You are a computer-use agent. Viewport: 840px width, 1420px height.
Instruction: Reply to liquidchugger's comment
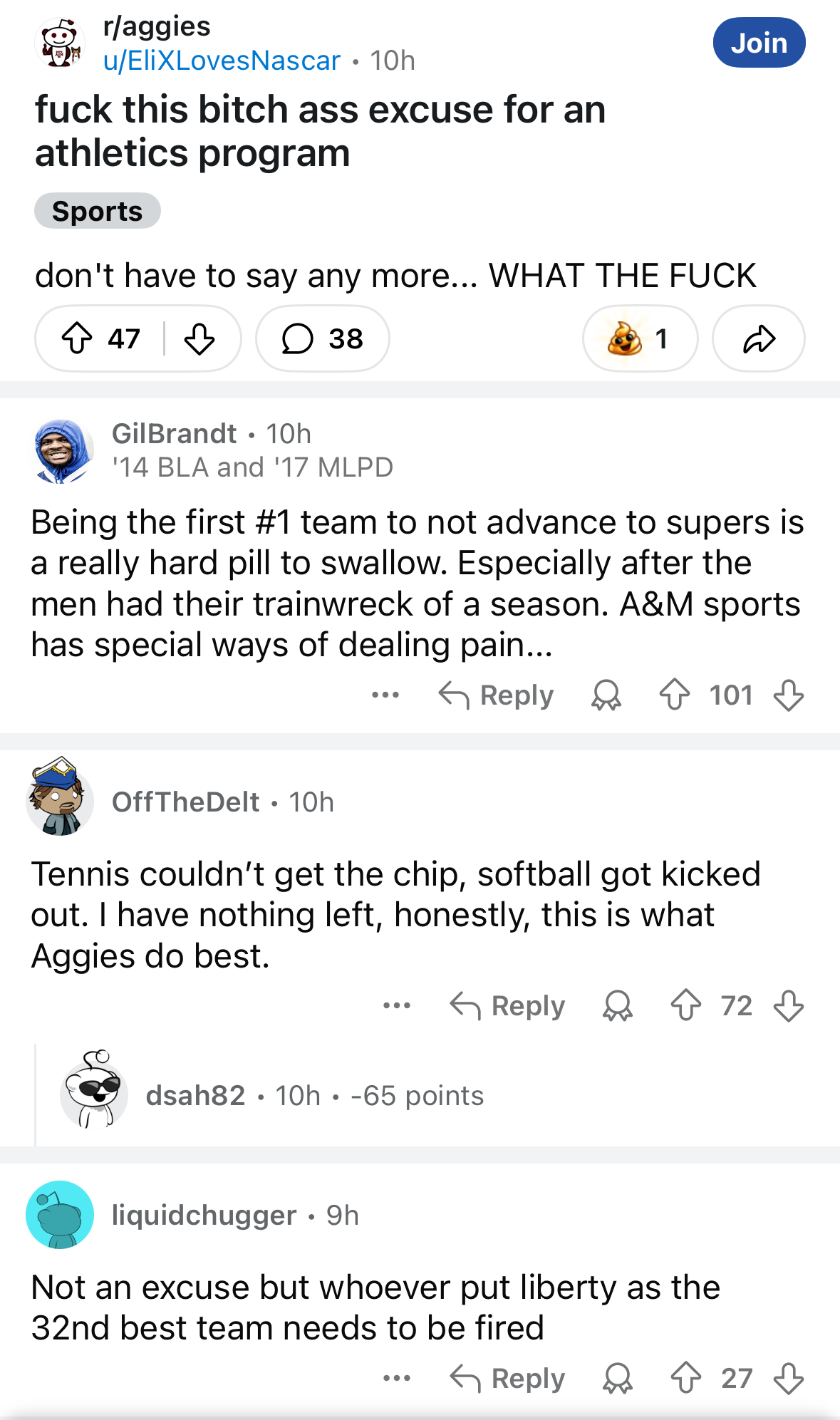[x=508, y=1378]
